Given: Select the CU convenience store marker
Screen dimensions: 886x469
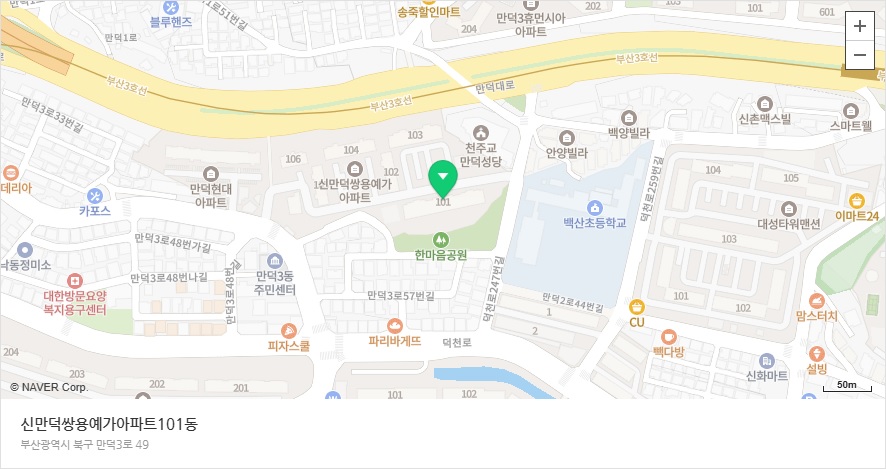Looking at the screenshot, I should 636,306.
